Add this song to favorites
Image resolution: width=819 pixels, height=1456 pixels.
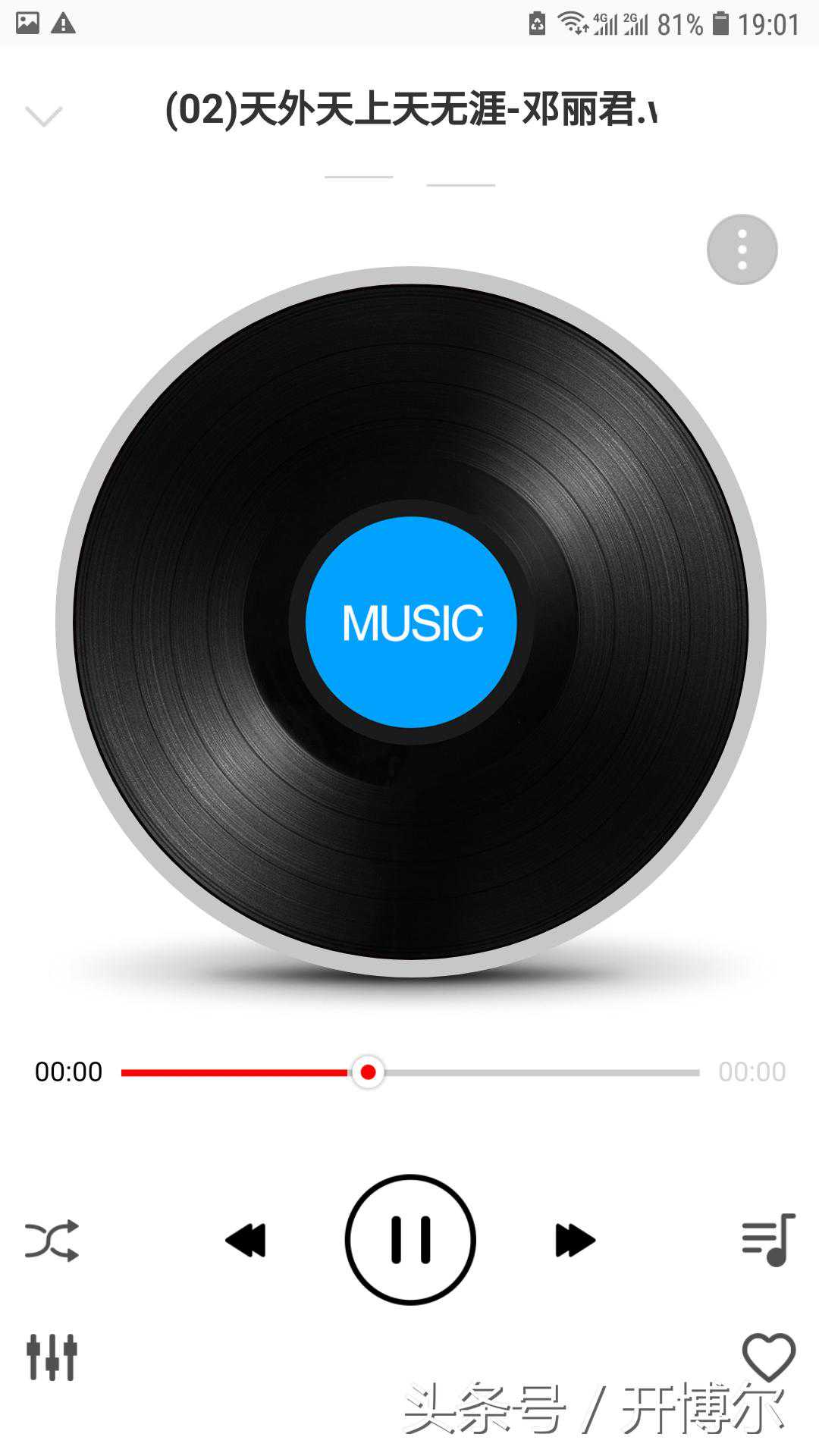(768, 1357)
